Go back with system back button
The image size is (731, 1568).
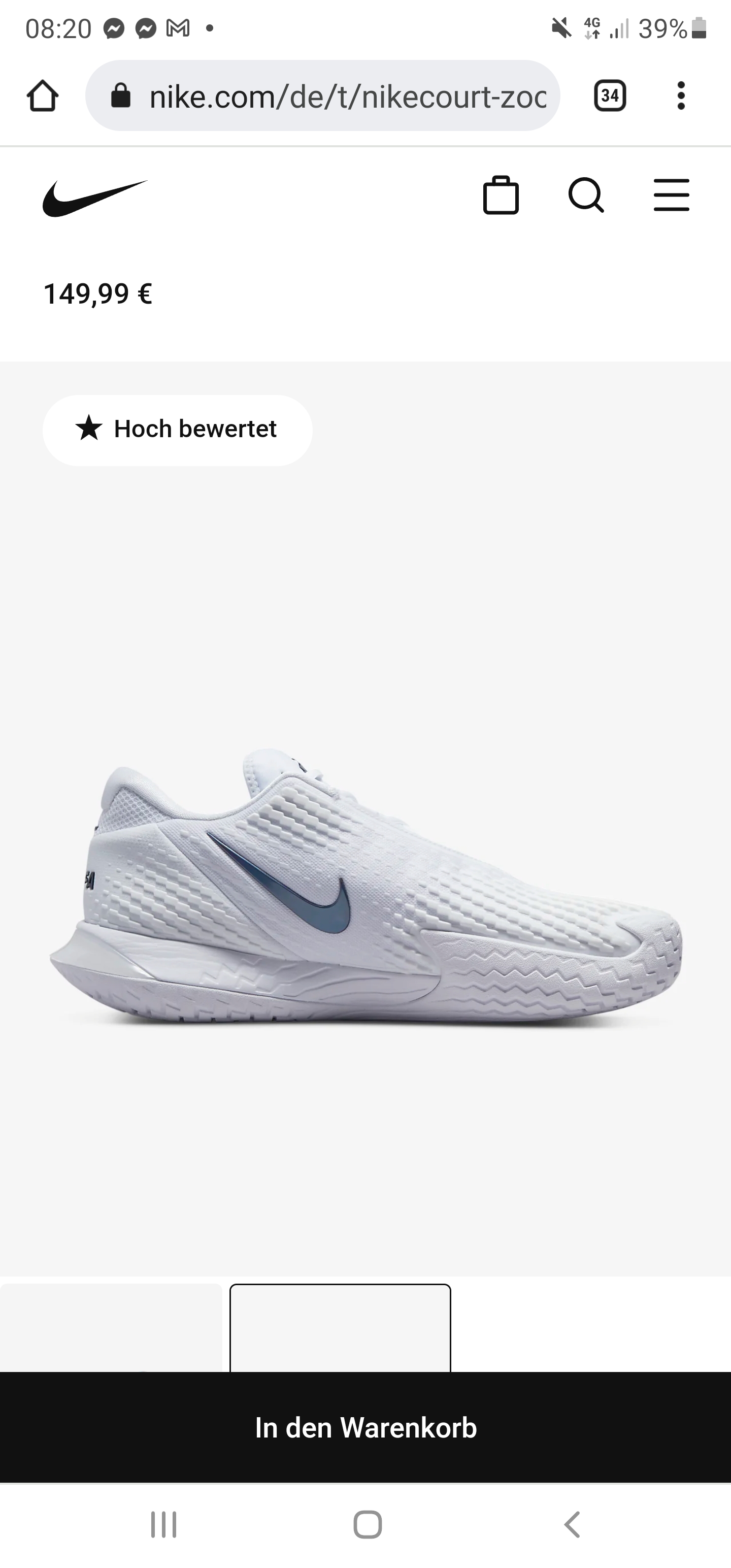[x=571, y=1524]
